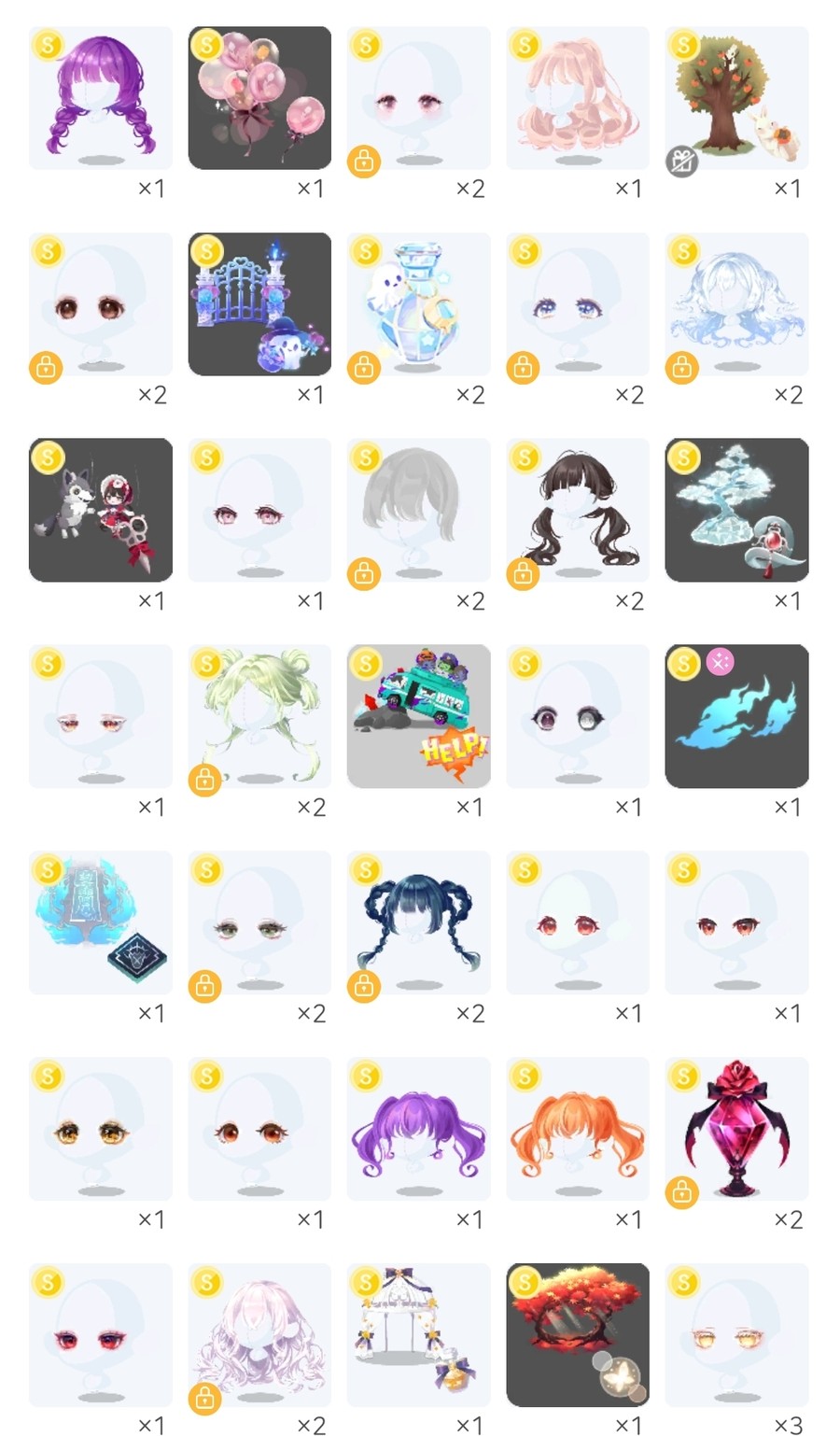This screenshot has width=840, height=1436.
Task: Select the dark blue braided pigtails hairstyle
Action: tap(418, 922)
